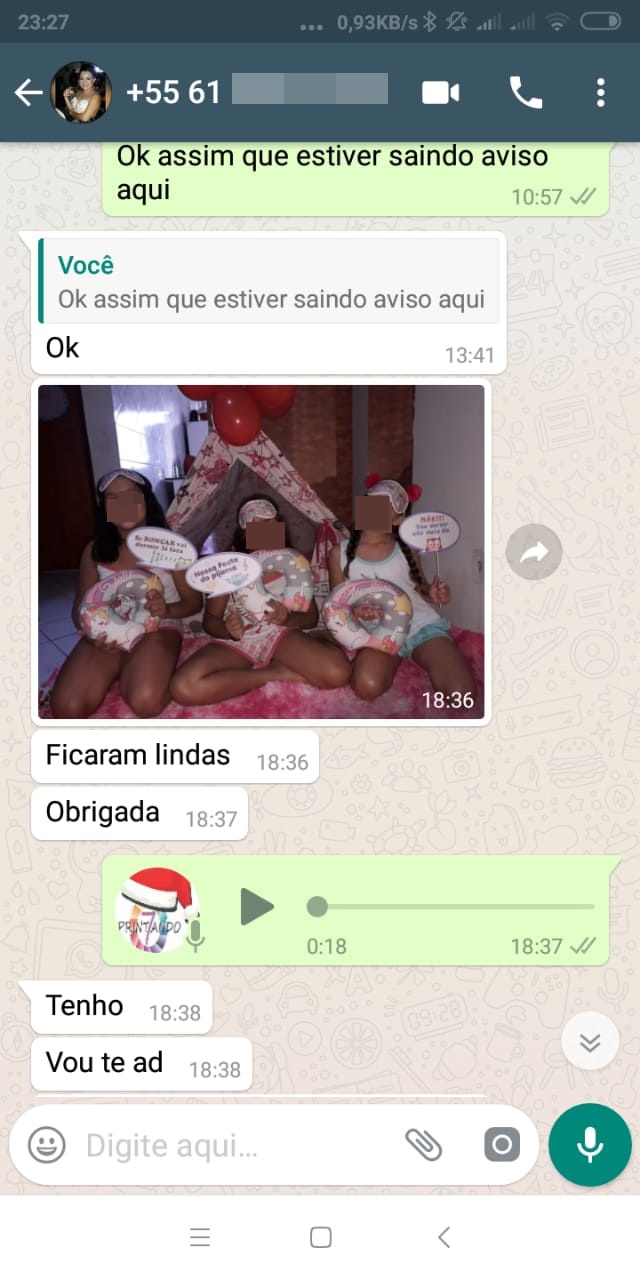Tap the system back button
The height and width of the screenshot is (1280, 640).
[444, 1237]
